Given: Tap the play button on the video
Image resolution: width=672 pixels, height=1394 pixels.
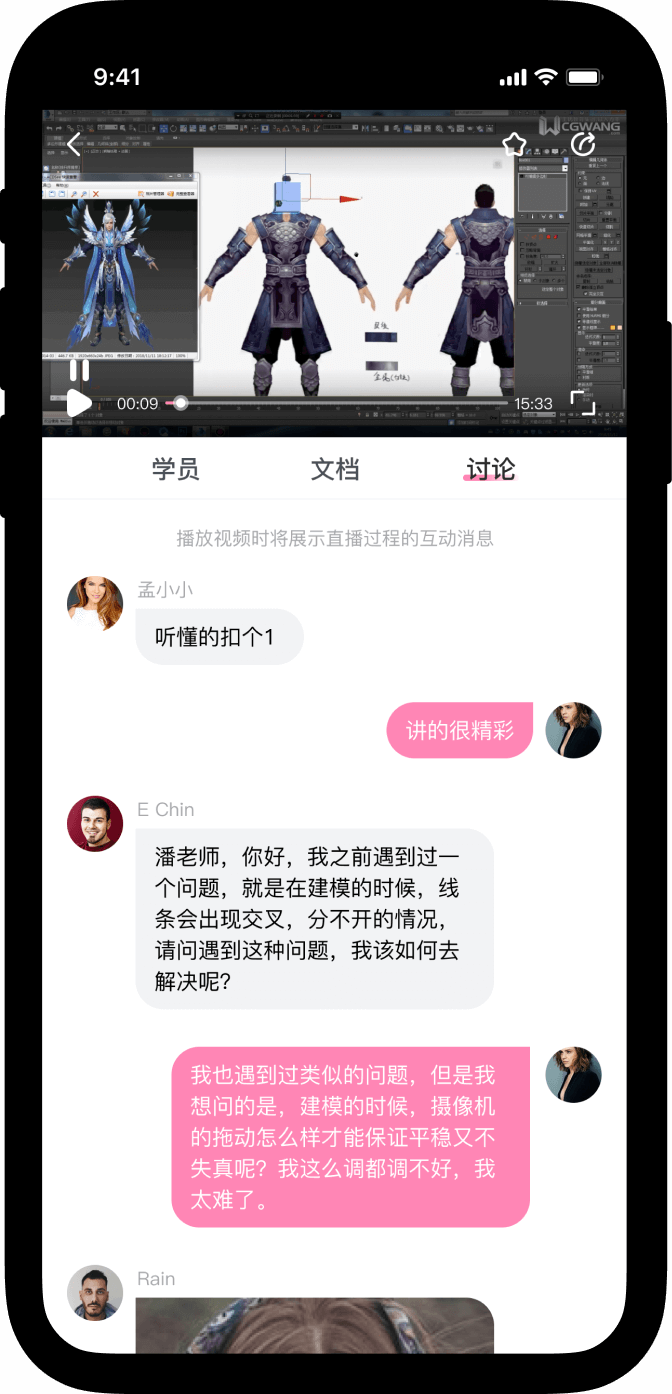Looking at the screenshot, I should coord(78,404).
